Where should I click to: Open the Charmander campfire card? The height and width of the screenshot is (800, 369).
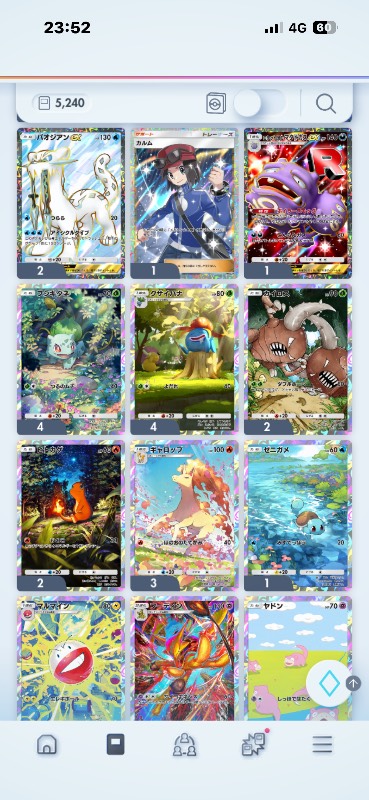(70, 515)
